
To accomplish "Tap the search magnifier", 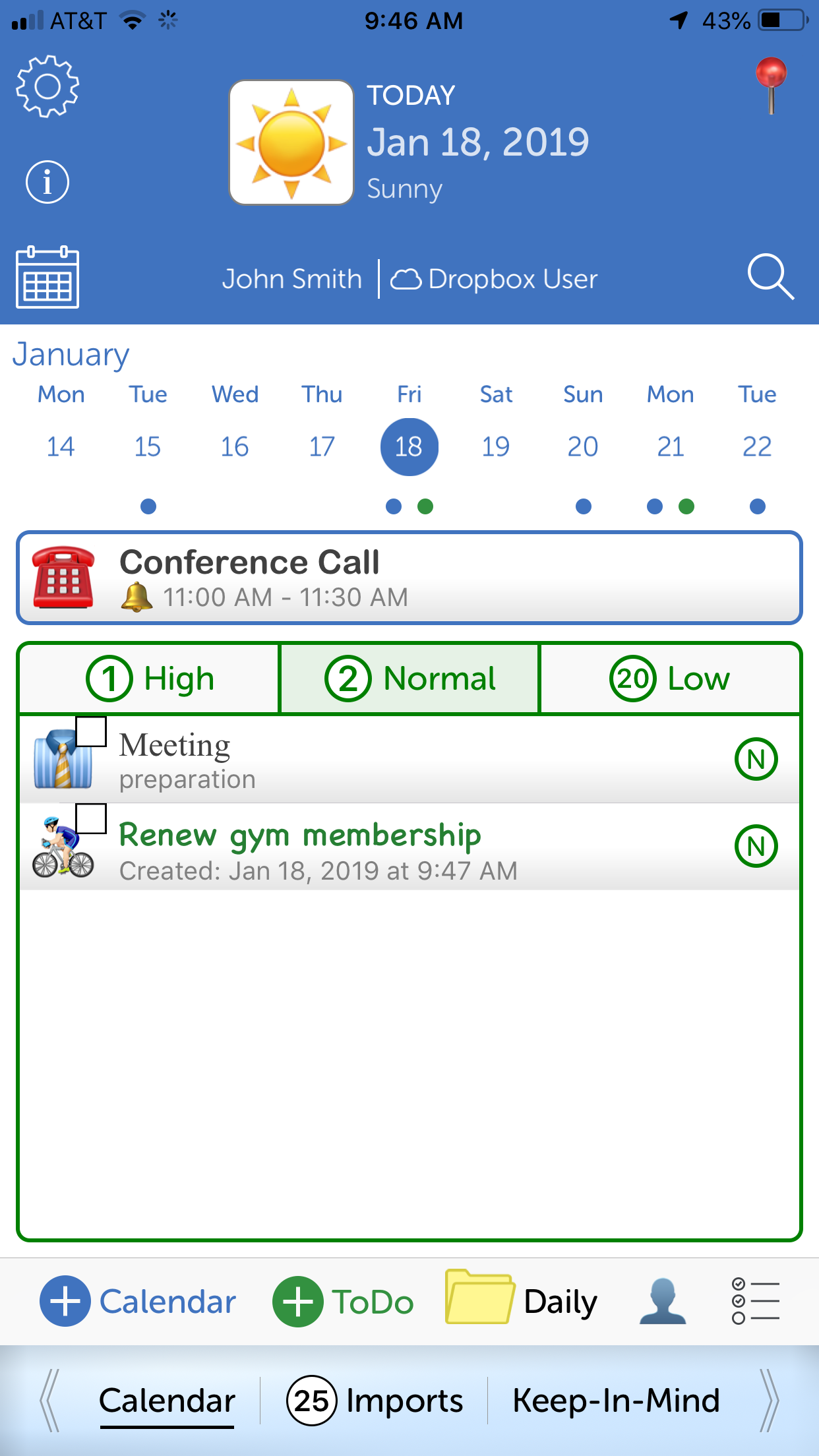I will pos(770,277).
